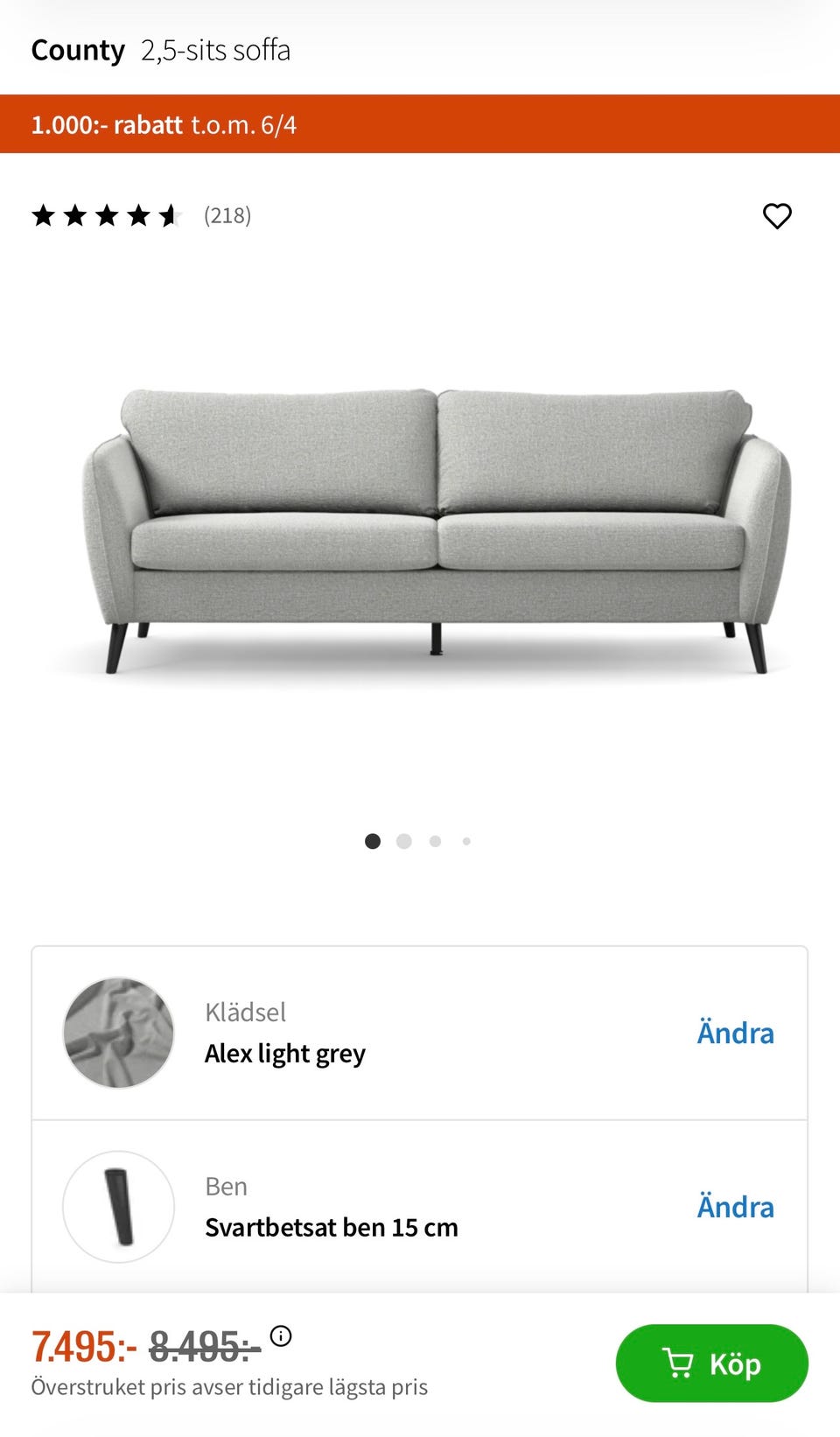The image size is (840, 1437).
Task: Click the Alex light grey fabric swatch
Action: pos(118,1033)
